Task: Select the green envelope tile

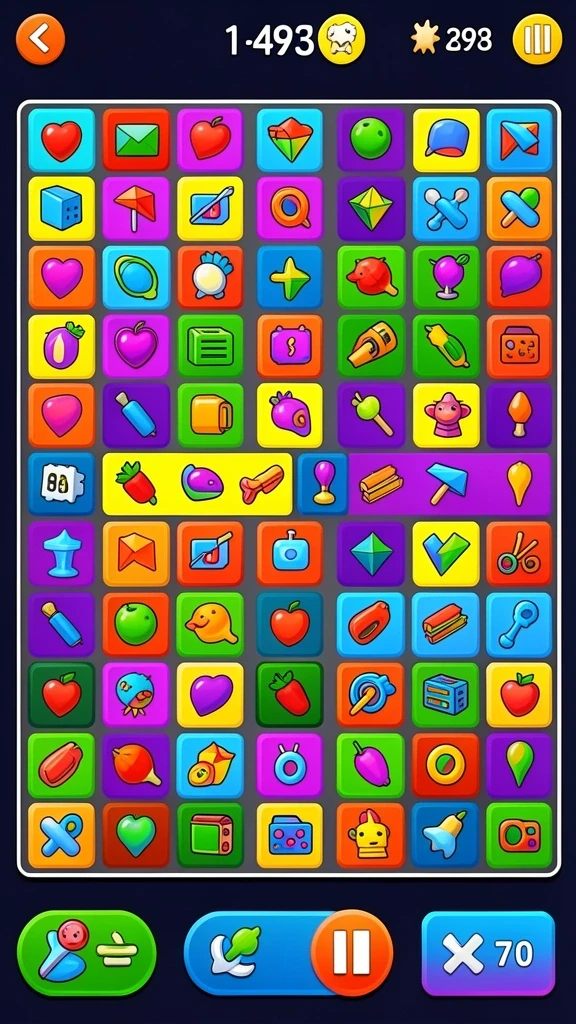Action: (136, 140)
